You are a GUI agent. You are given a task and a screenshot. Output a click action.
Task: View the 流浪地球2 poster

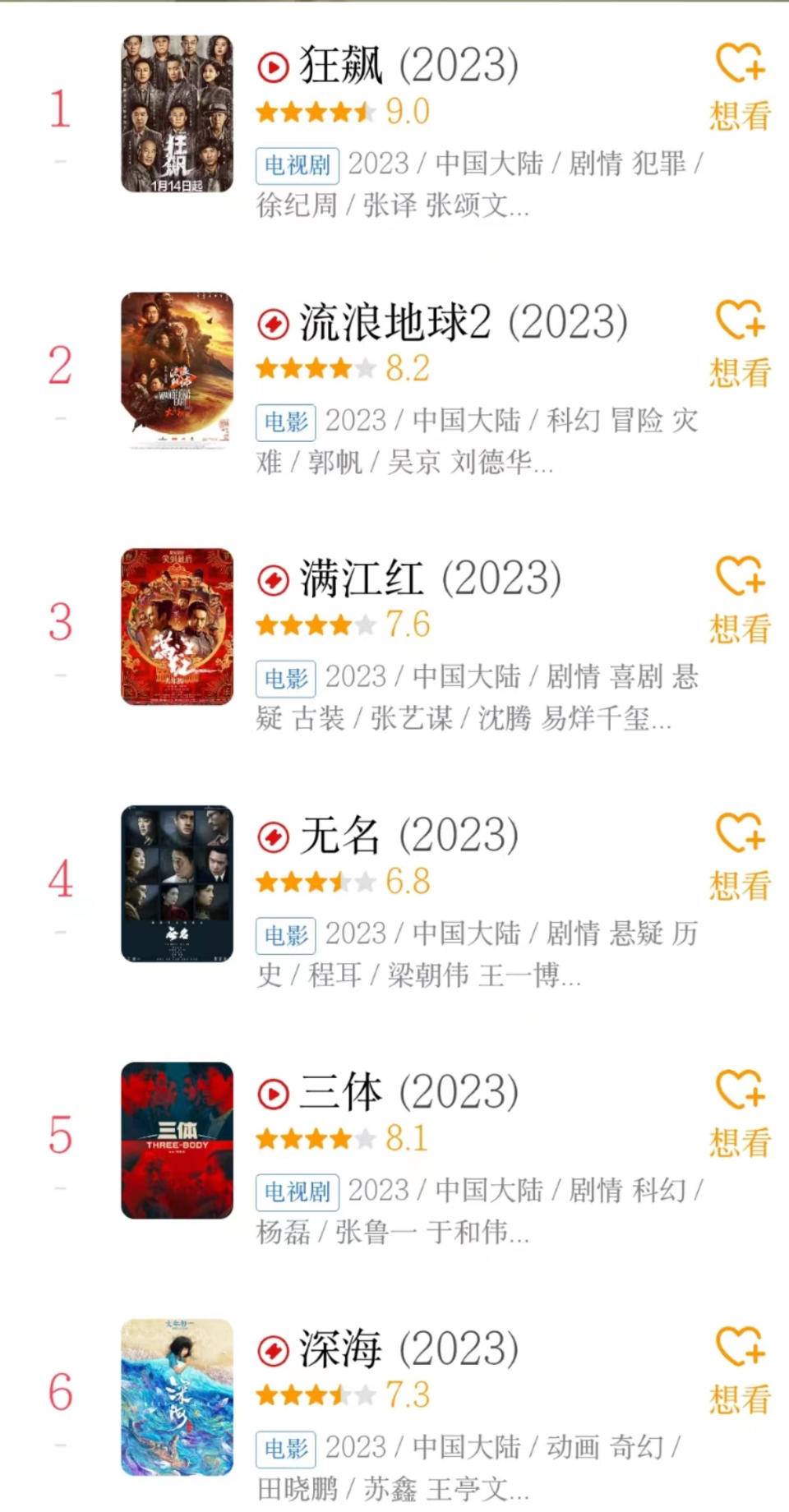(177, 371)
